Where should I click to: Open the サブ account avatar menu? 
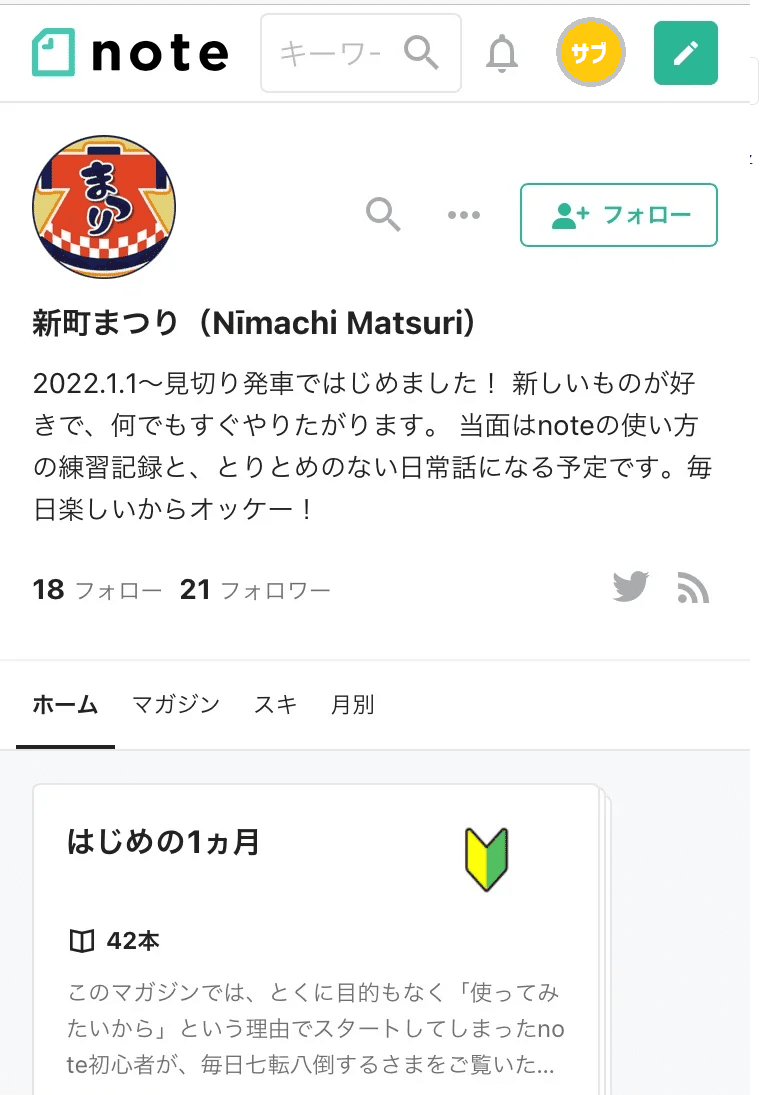pyautogui.click(x=591, y=54)
